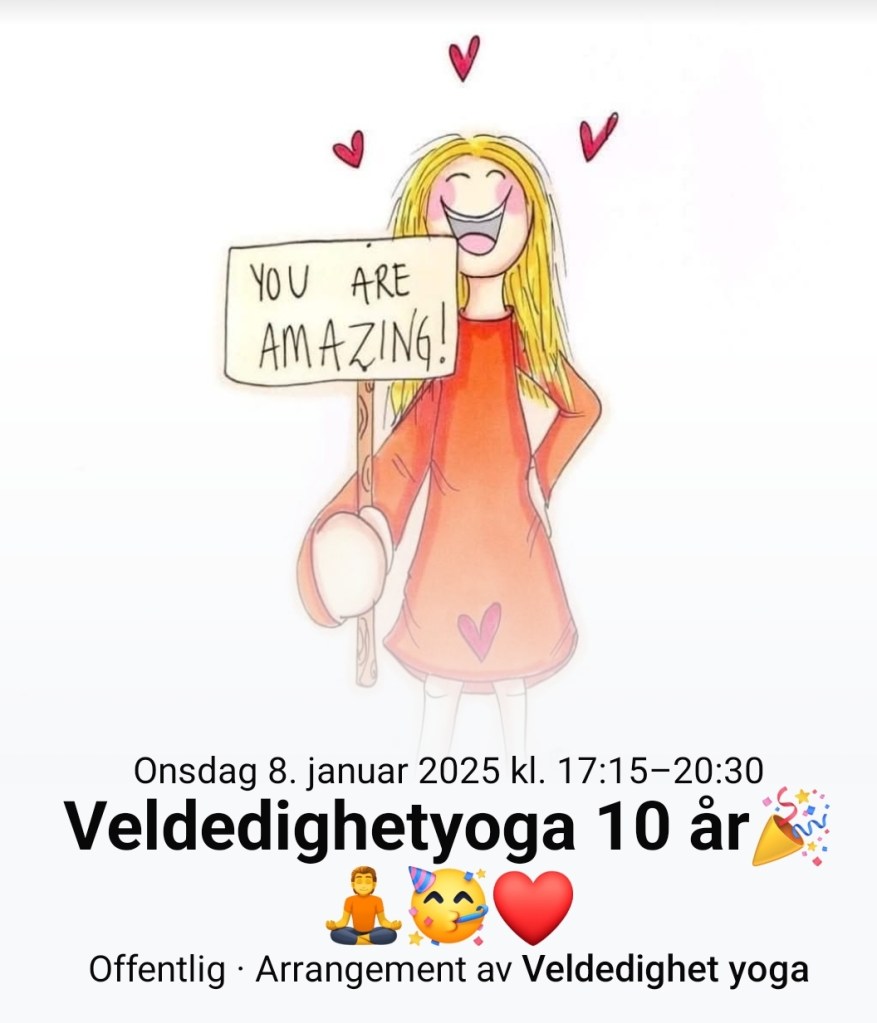Open the Veldedighet yoga host page
This screenshot has height=1023, width=877.
pyautogui.click(x=665, y=969)
